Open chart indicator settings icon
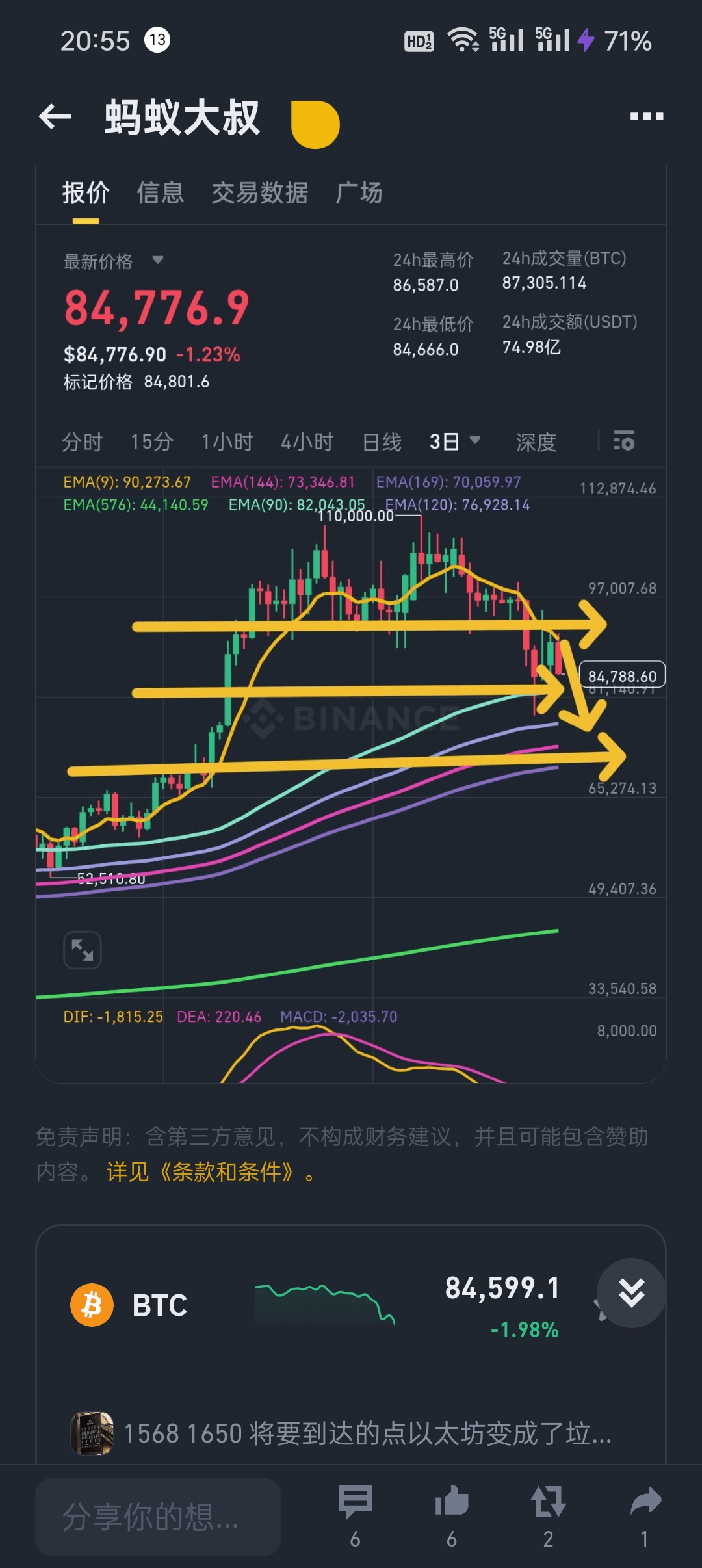 click(624, 441)
